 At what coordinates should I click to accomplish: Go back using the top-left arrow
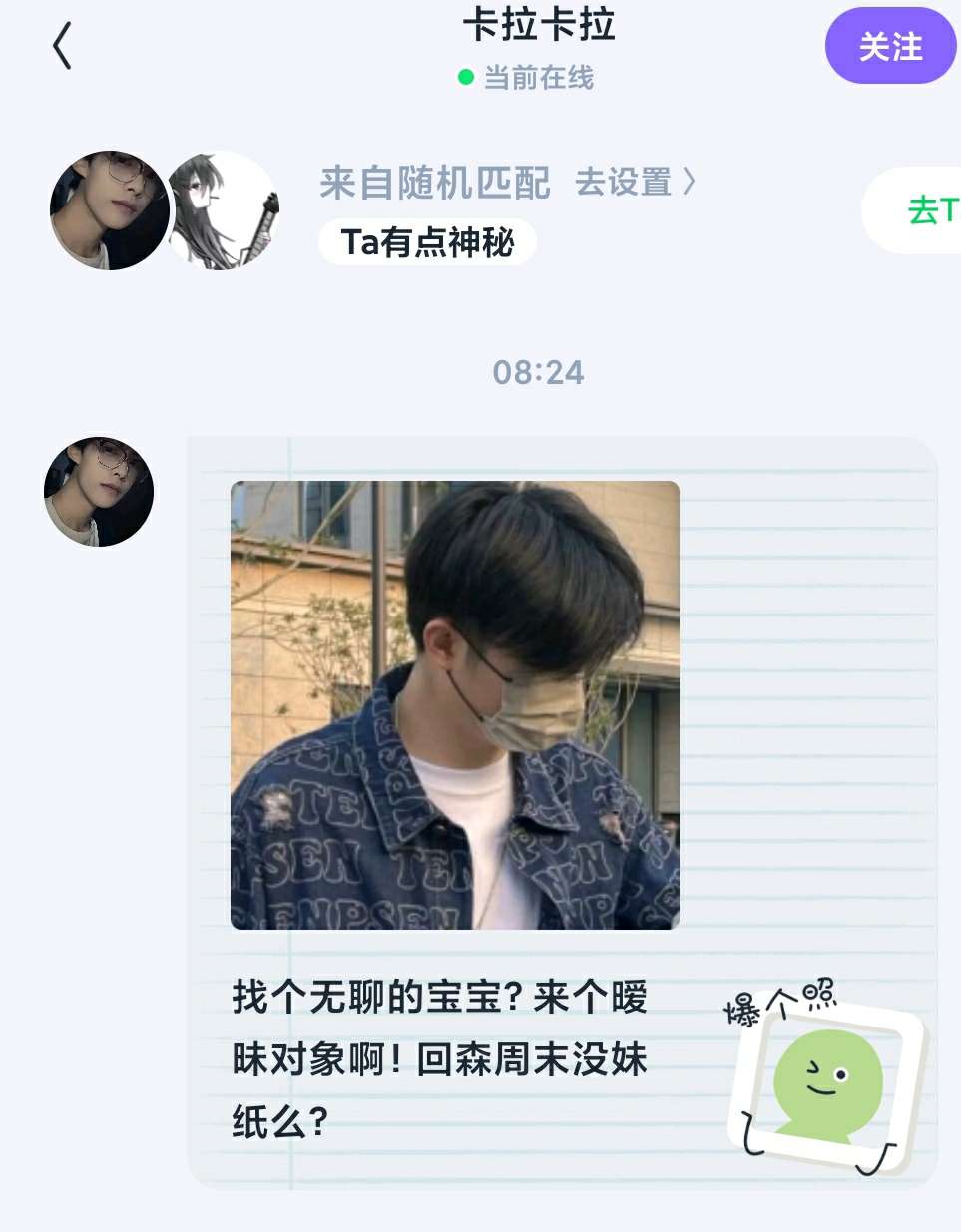(x=62, y=47)
